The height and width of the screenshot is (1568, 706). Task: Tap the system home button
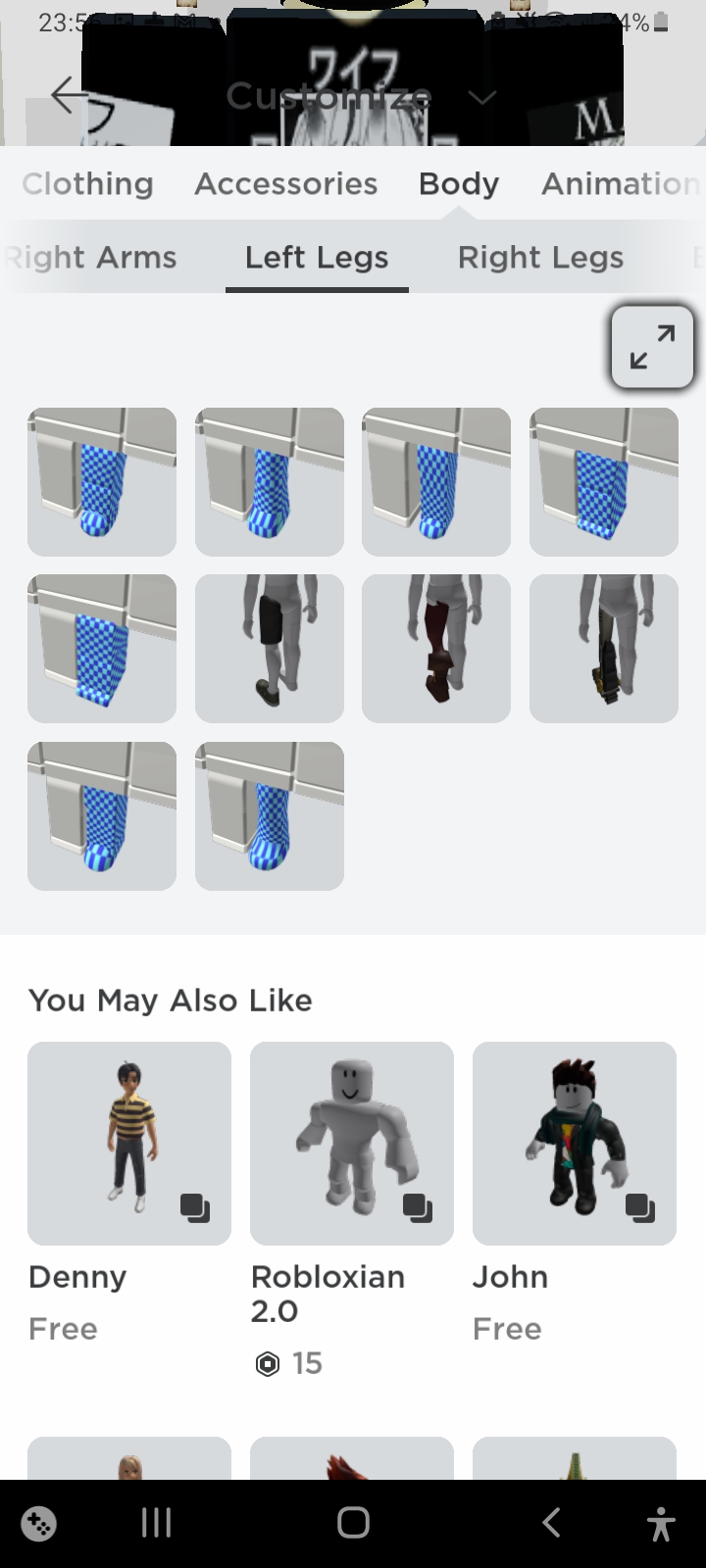353,1522
